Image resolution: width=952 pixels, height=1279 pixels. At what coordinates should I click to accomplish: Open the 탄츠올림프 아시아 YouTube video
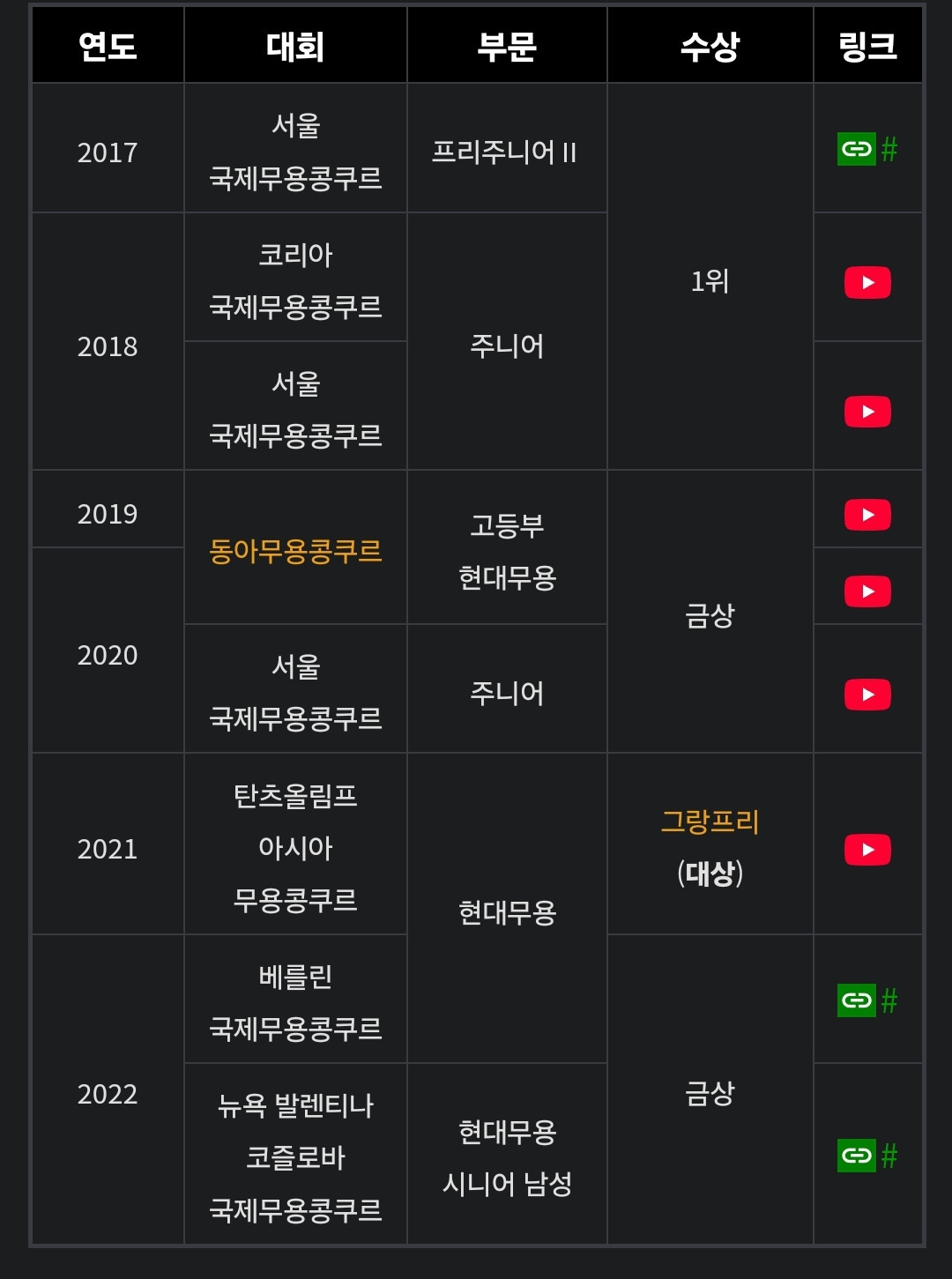click(868, 849)
